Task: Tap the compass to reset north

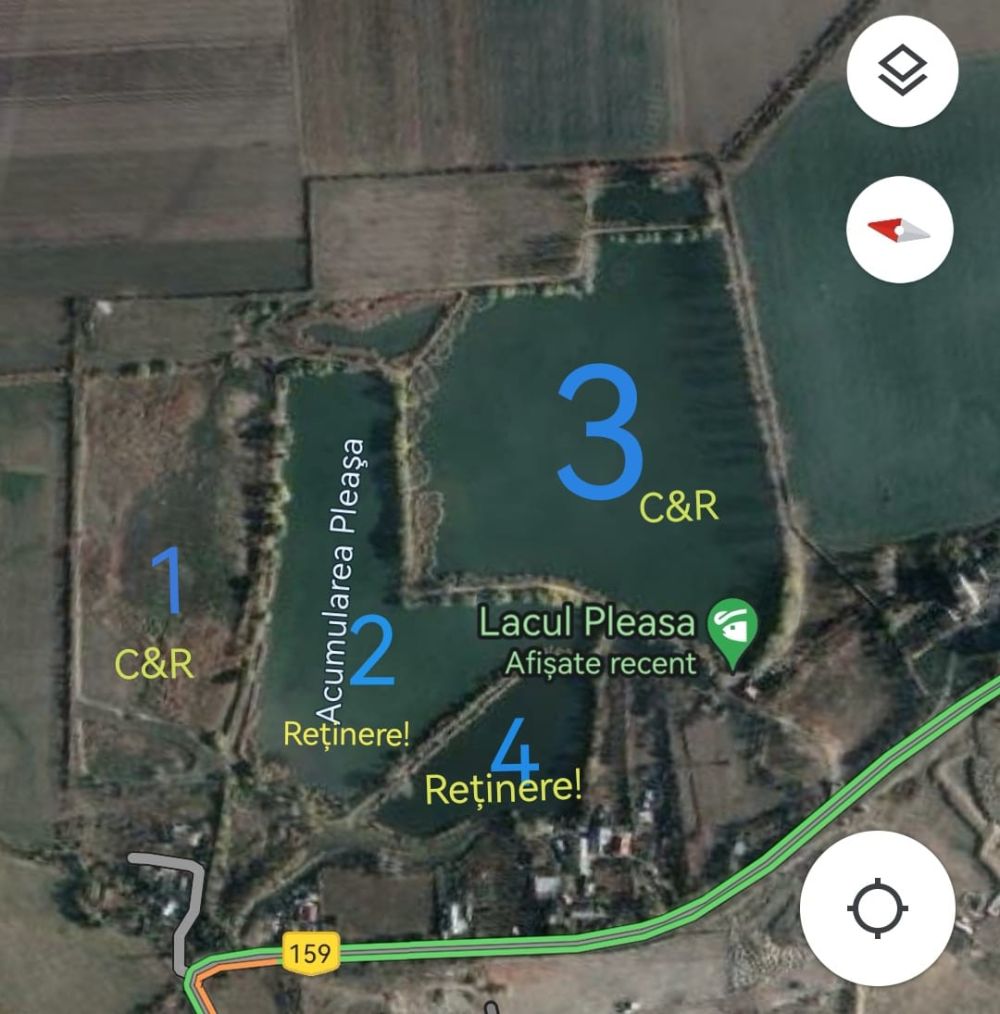Action: (x=899, y=230)
